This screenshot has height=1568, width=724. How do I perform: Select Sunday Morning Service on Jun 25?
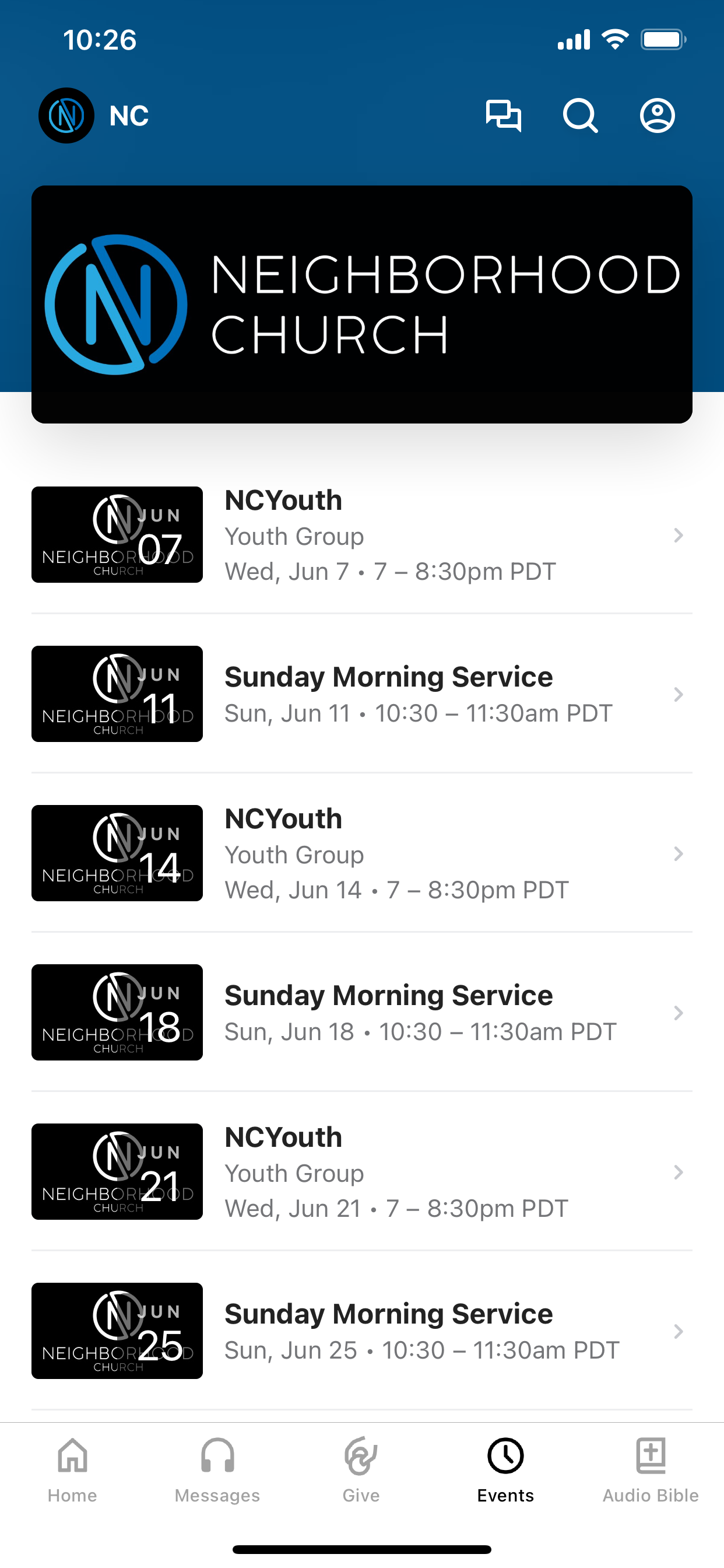(362, 1331)
